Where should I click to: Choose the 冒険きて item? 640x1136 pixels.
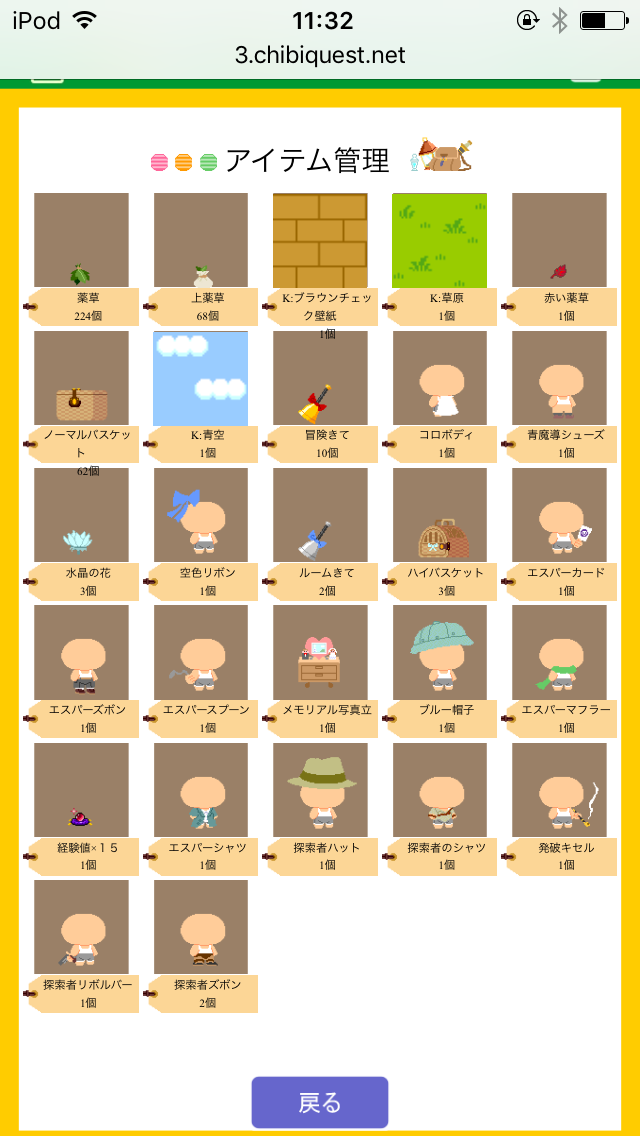coord(320,378)
